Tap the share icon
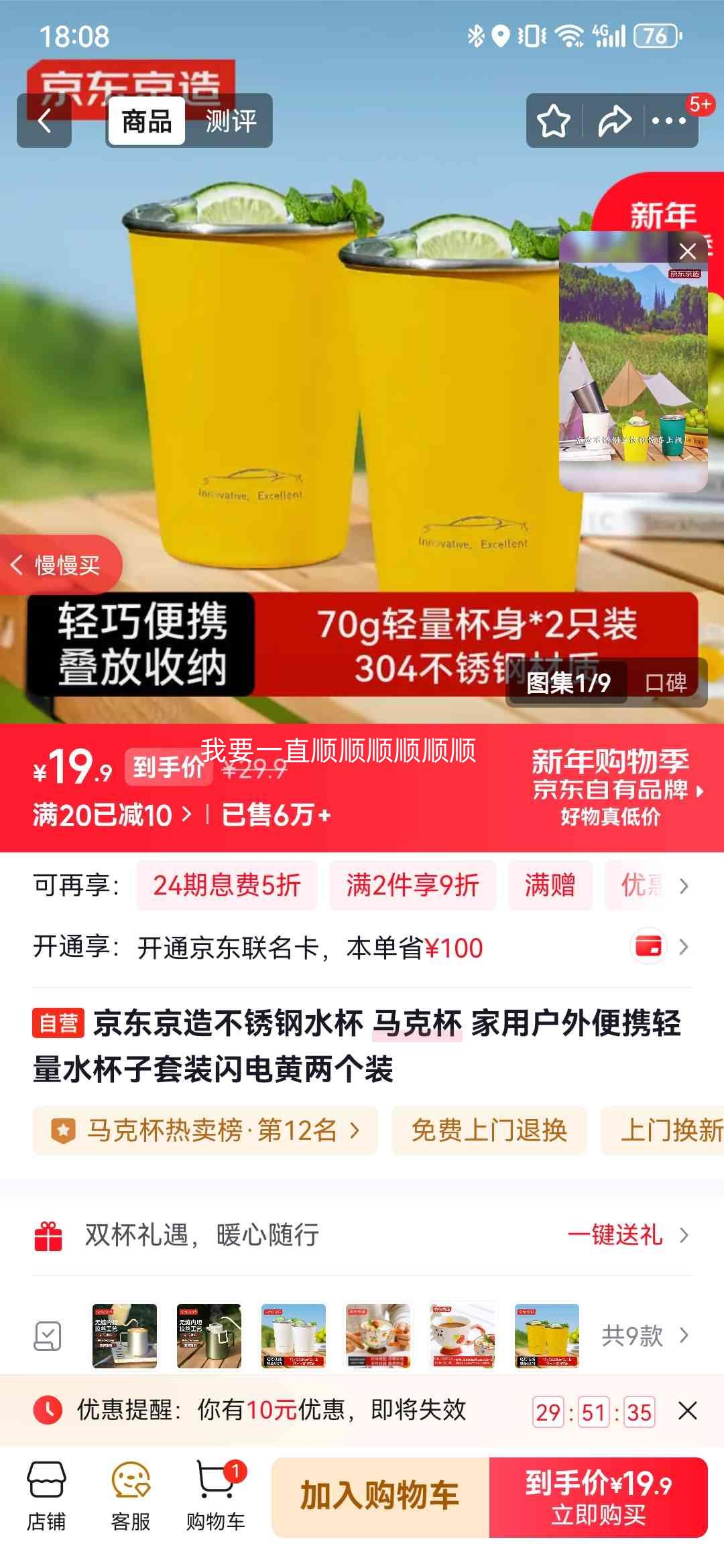724x1568 pixels. click(x=615, y=121)
